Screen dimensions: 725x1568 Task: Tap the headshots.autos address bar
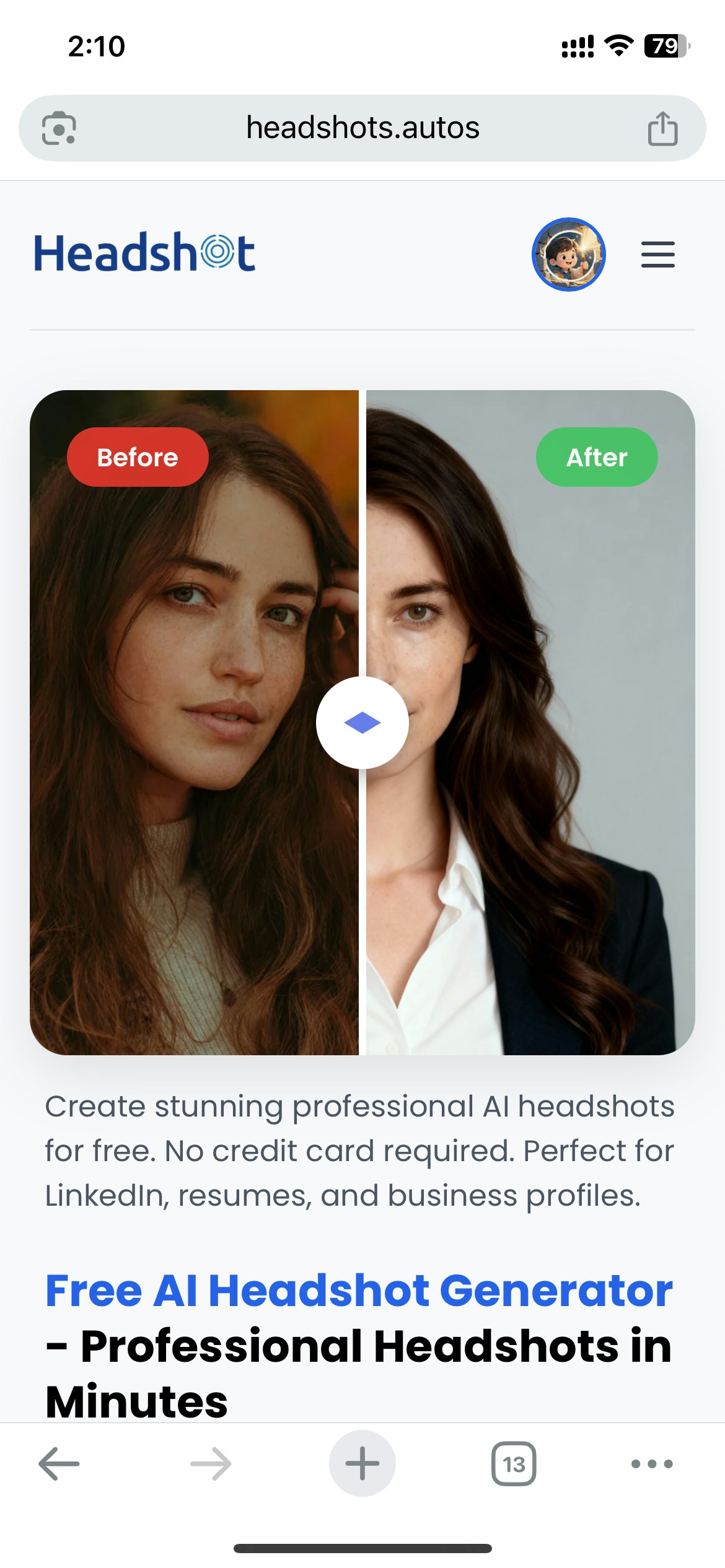click(362, 128)
